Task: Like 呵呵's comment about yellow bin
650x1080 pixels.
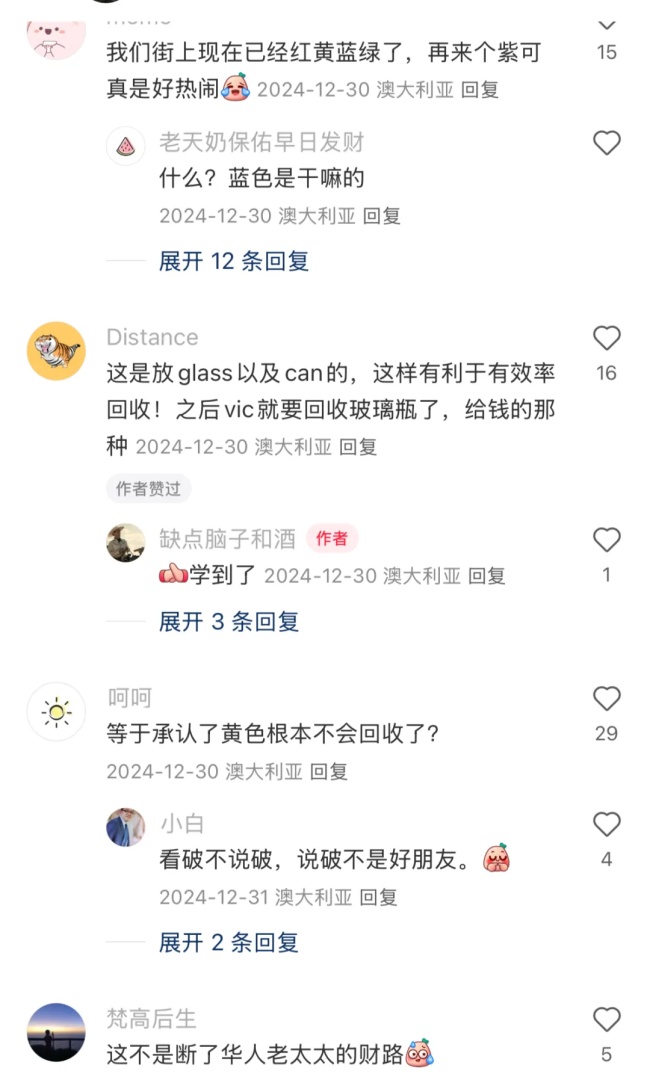Action: 607,699
